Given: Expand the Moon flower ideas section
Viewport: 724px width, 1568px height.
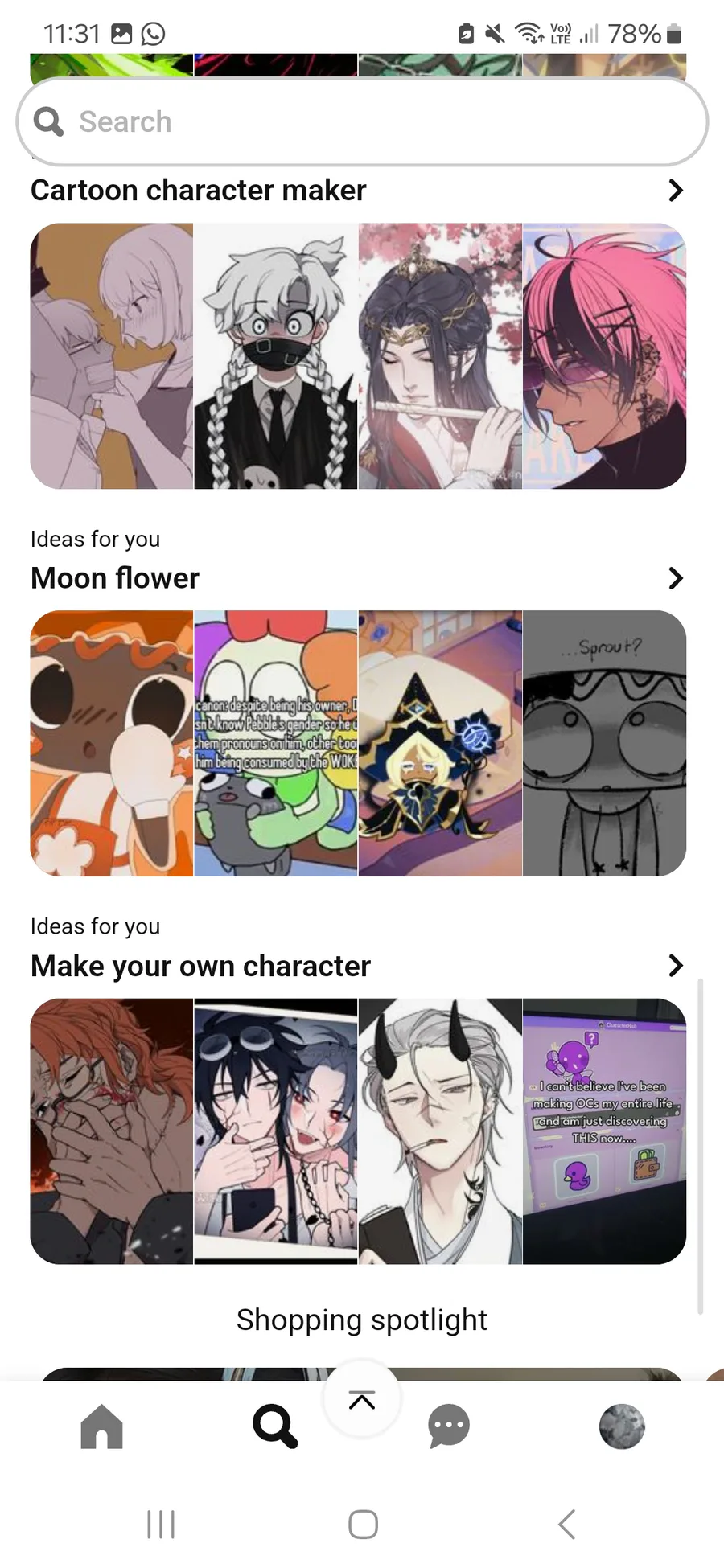Looking at the screenshot, I should 676,578.
